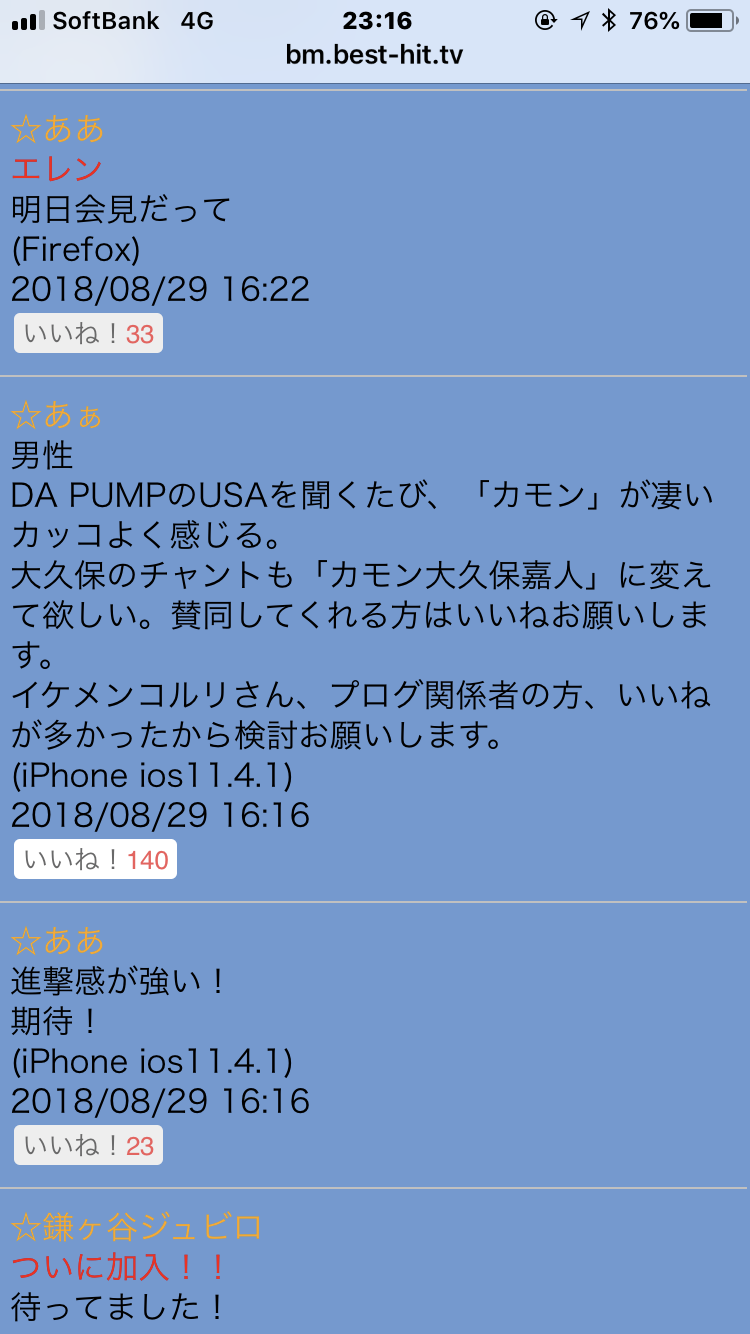Screen dimensions: 750x1334
Task: Tap いいね！ button showing 23 likes
Action: tap(88, 1146)
